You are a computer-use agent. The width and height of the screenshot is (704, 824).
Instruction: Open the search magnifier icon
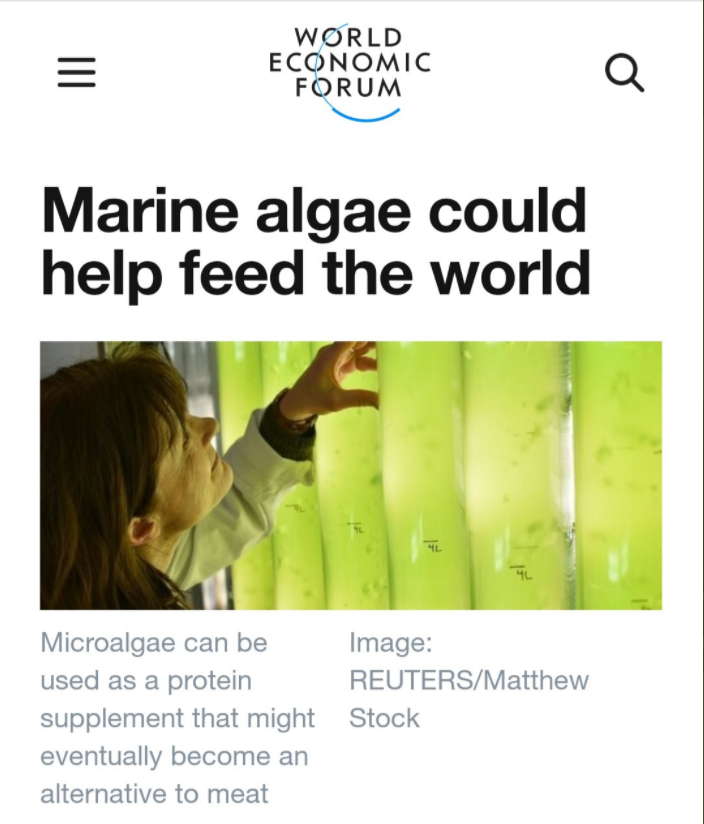click(x=625, y=73)
